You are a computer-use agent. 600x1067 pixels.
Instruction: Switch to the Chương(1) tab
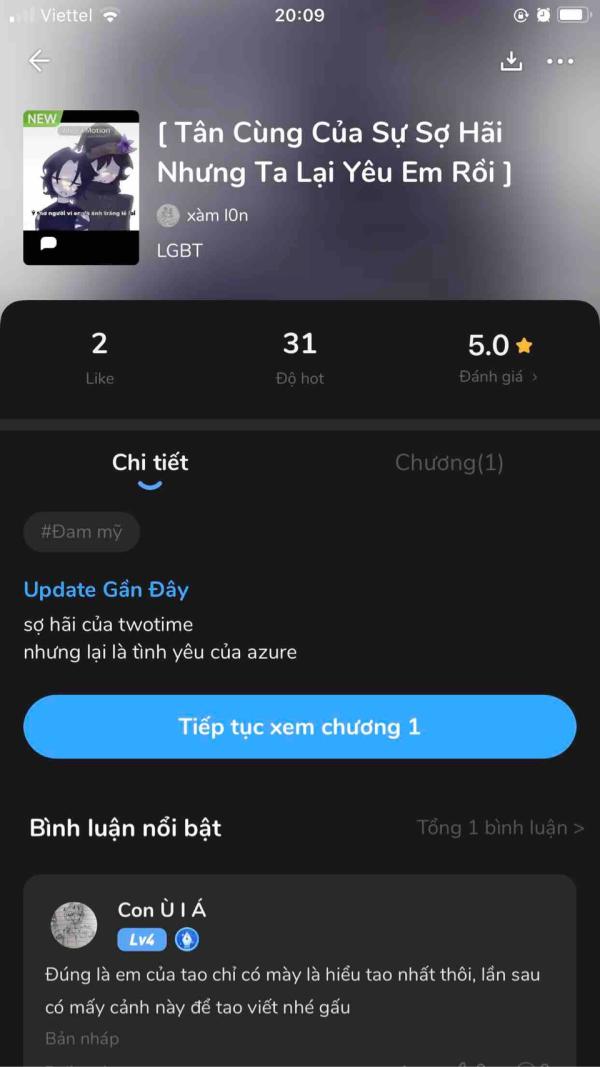(449, 462)
